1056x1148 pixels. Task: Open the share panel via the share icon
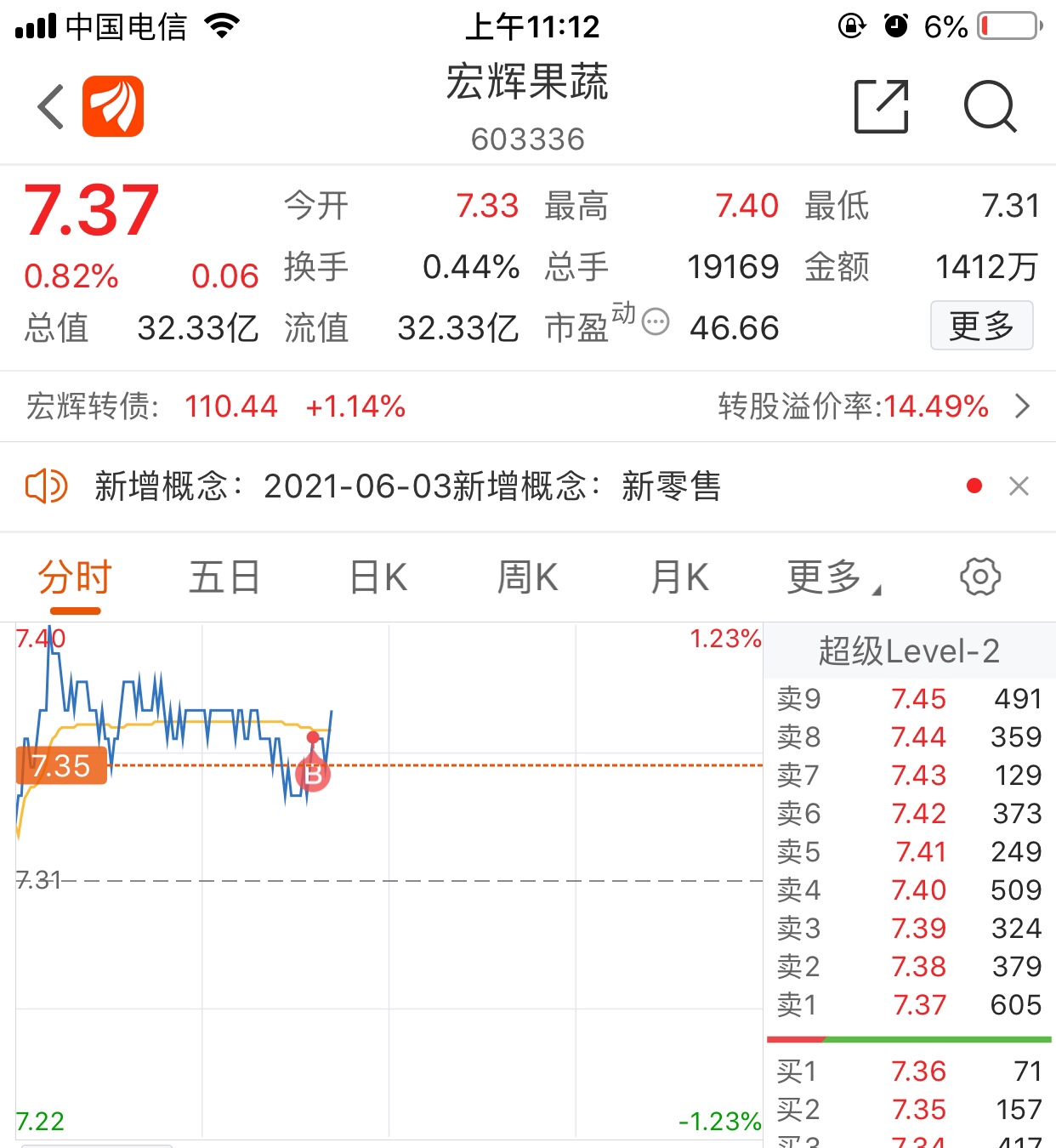881,108
